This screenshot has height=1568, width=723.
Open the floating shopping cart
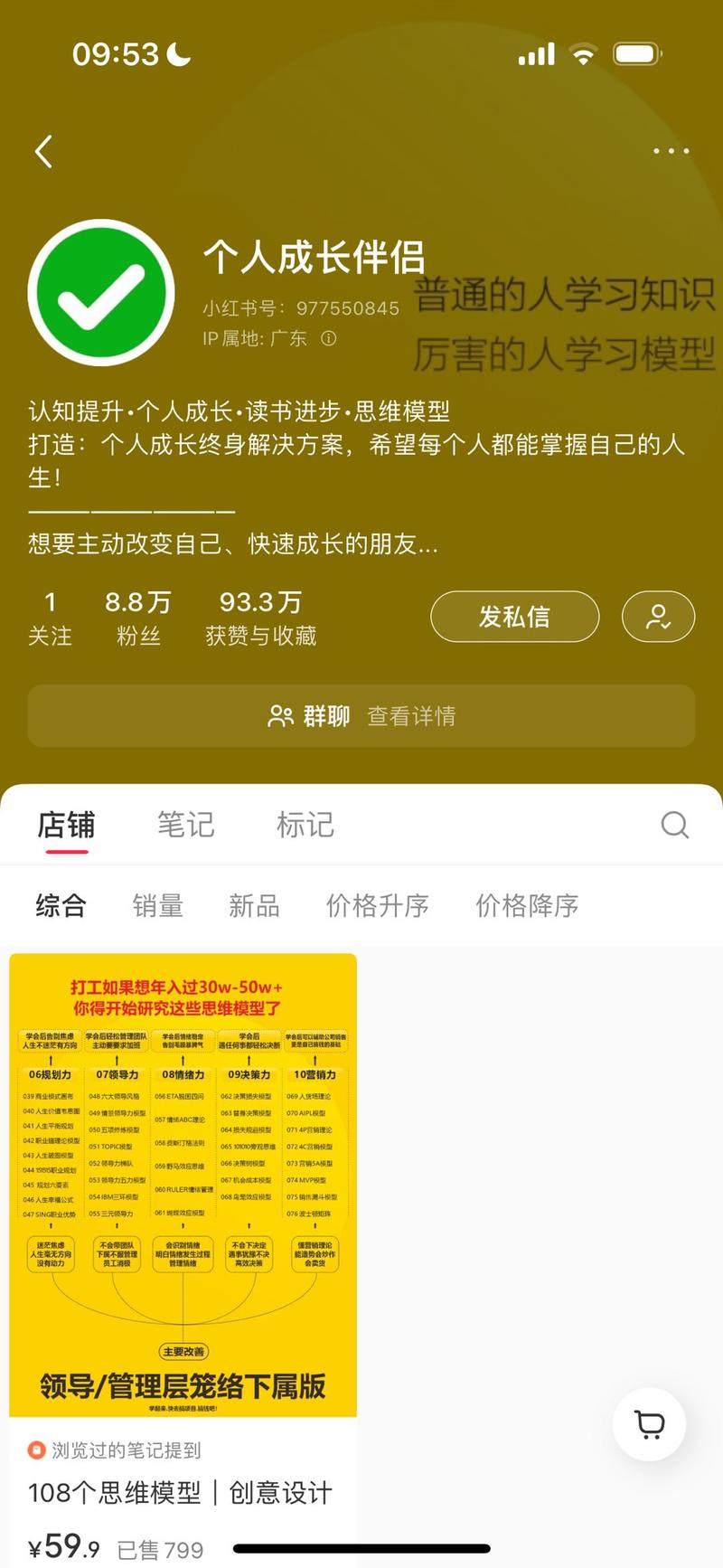[649, 1424]
